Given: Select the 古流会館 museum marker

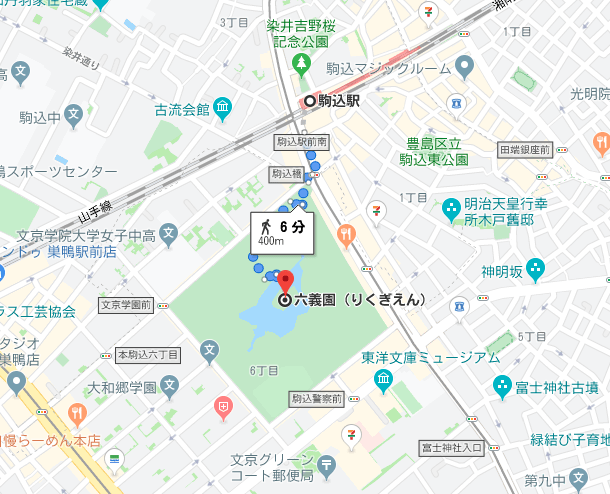Looking at the screenshot, I should 222,108.
